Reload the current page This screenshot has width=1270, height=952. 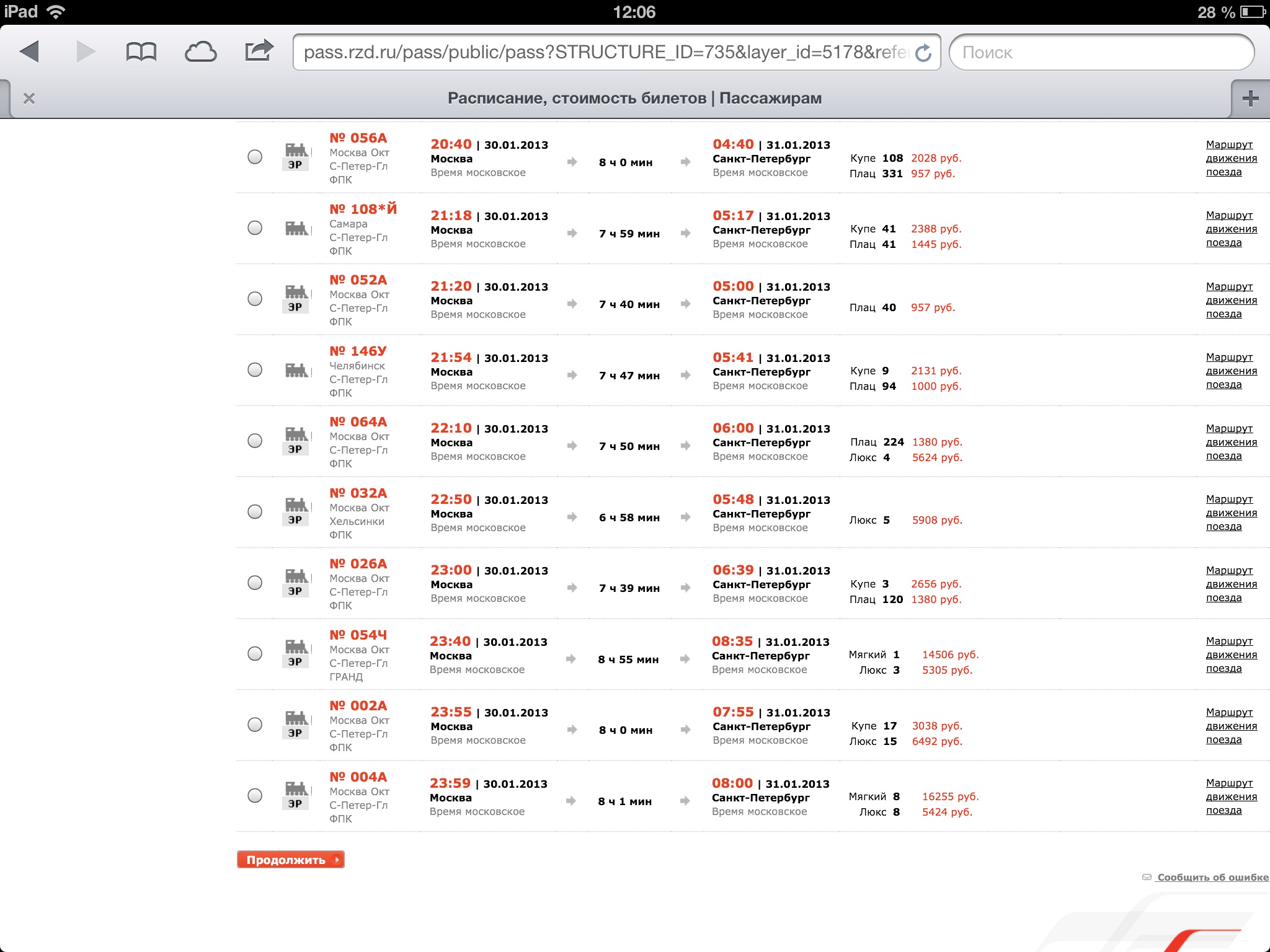(x=923, y=53)
